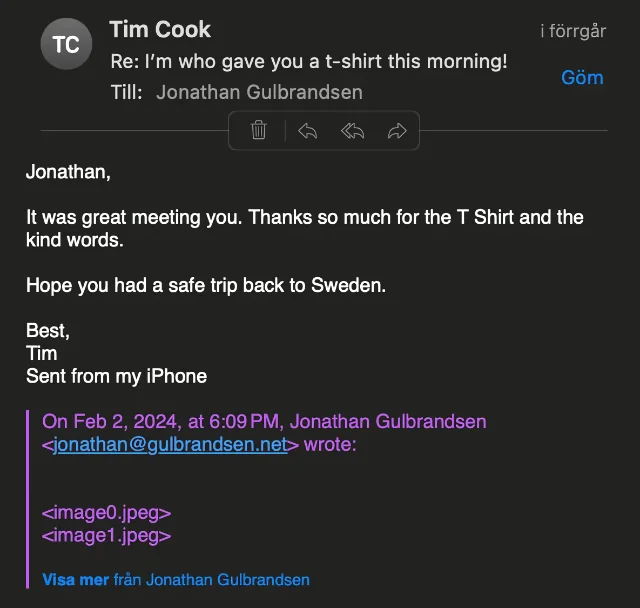This screenshot has width=640, height=608.
Task: Forward this email
Action: click(x=397, y=130)
